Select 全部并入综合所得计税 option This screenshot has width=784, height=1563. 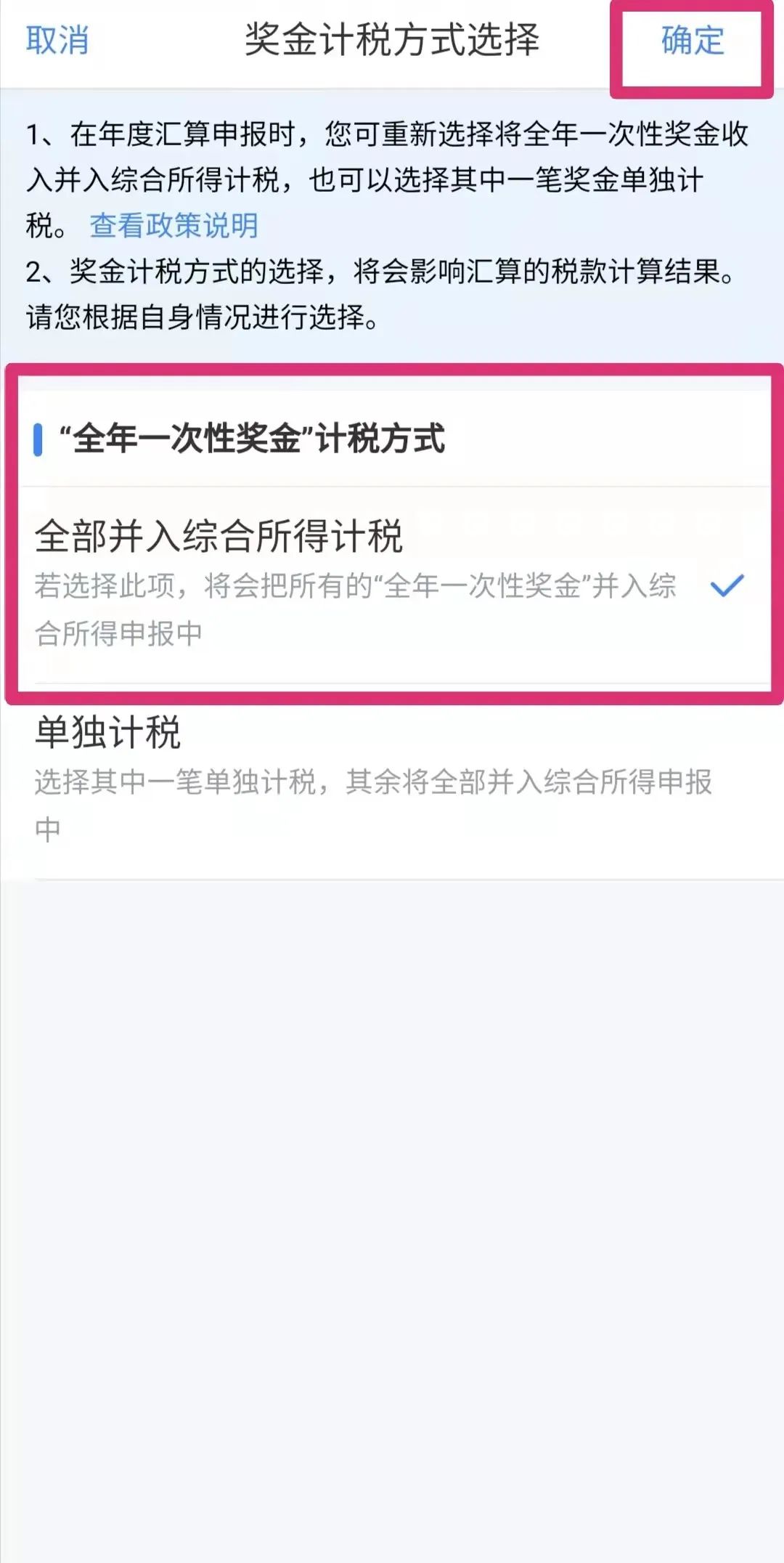coord(392,585)
